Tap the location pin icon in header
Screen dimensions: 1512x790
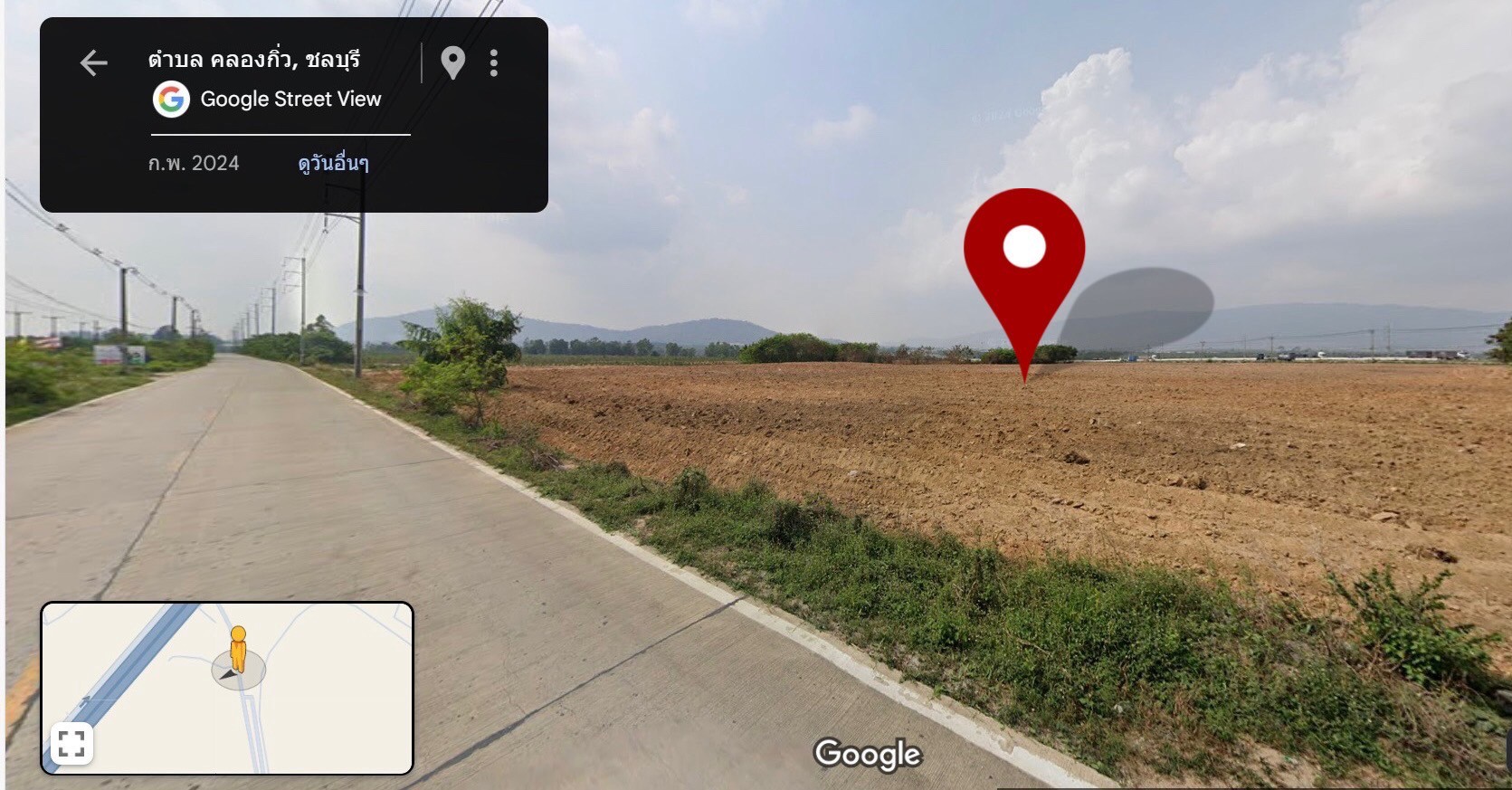coord(452,62)
